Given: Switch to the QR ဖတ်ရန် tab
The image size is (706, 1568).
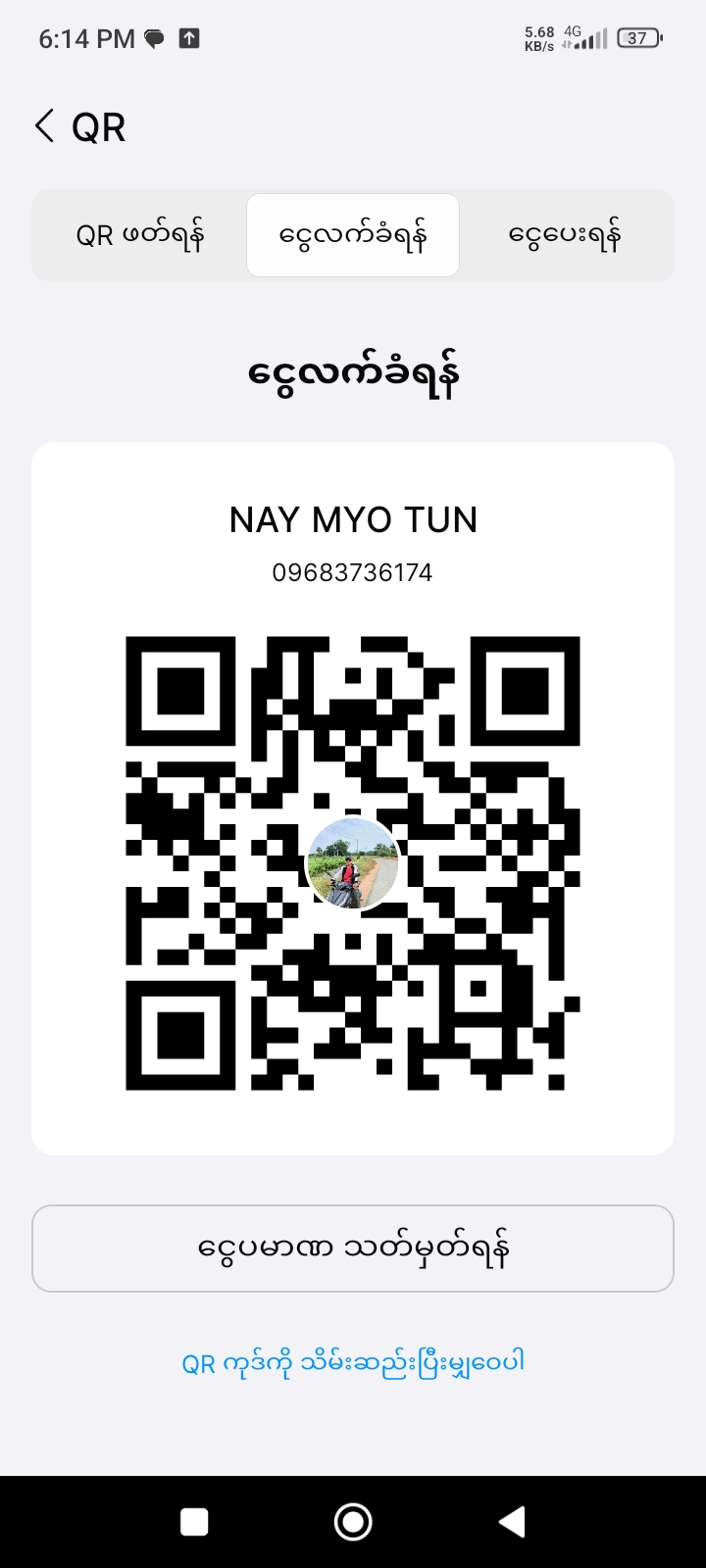Looking at the screenshot, I should 140,235.
